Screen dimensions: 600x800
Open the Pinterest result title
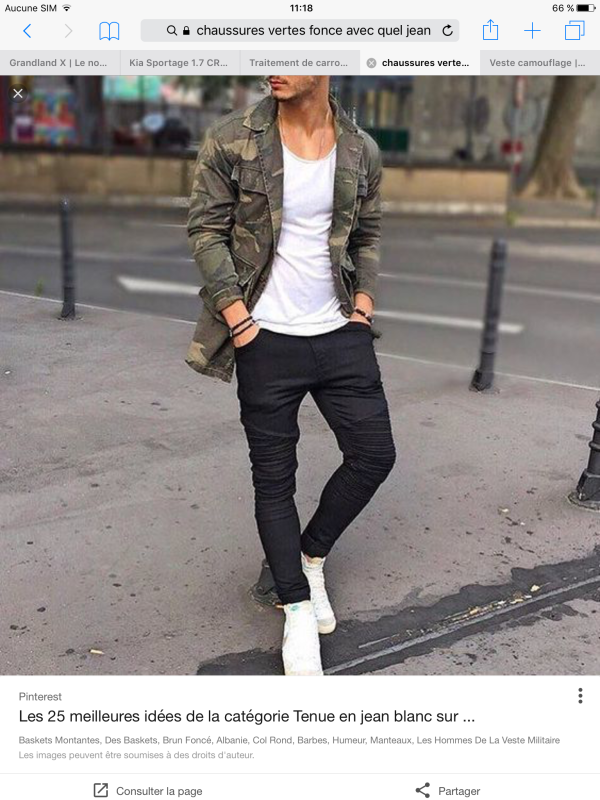click(x=247, y=717)
